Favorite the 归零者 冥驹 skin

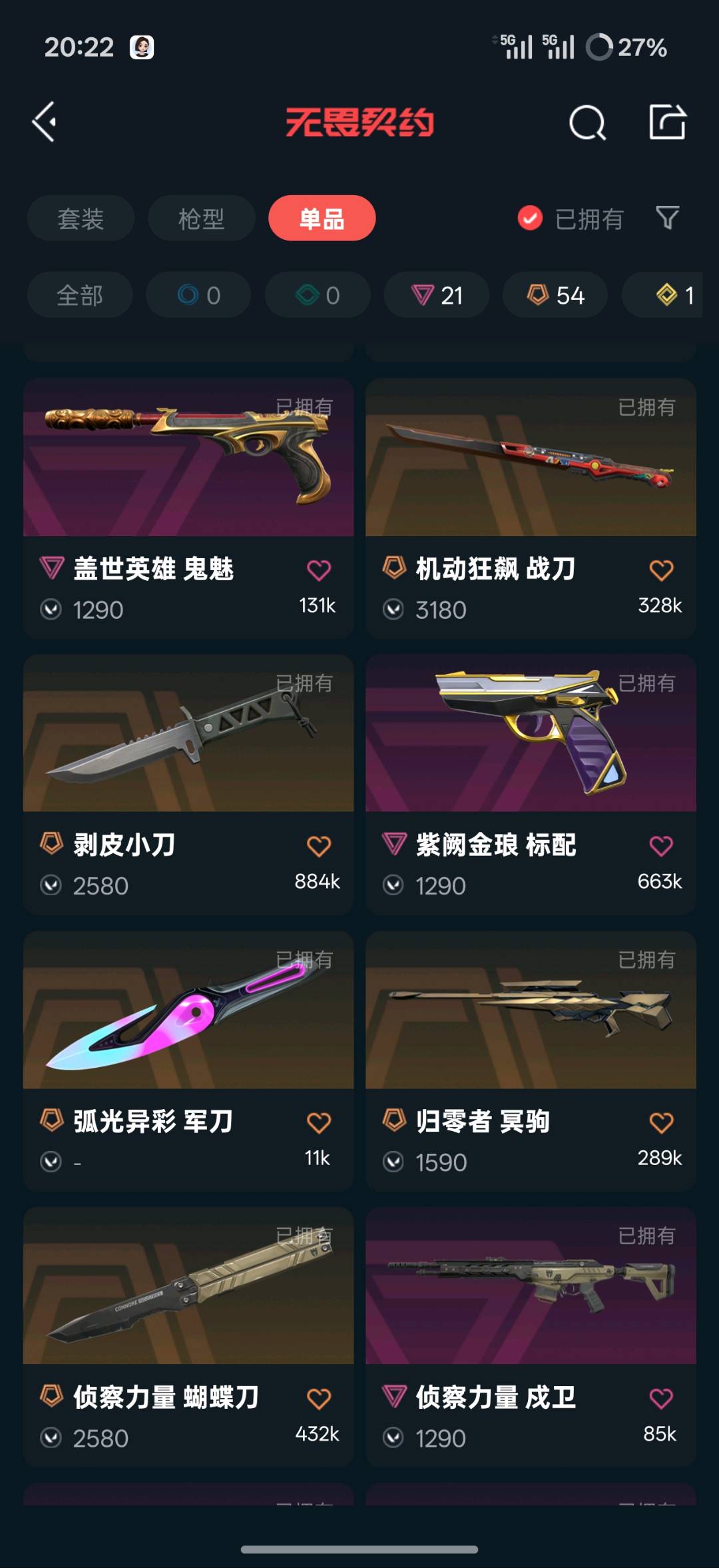coord(661,1122)
